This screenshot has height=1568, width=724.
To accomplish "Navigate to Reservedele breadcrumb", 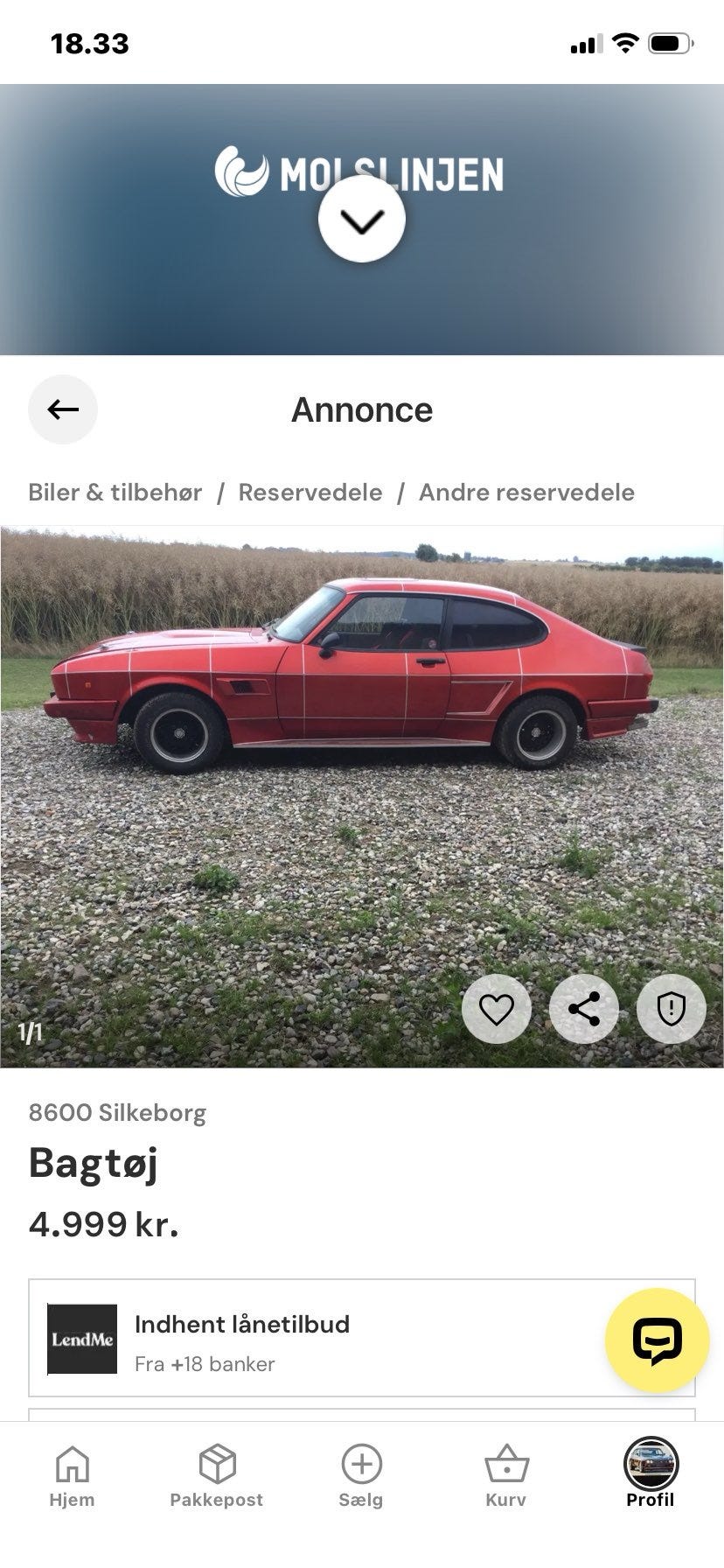I will click(x=310, y=493).
